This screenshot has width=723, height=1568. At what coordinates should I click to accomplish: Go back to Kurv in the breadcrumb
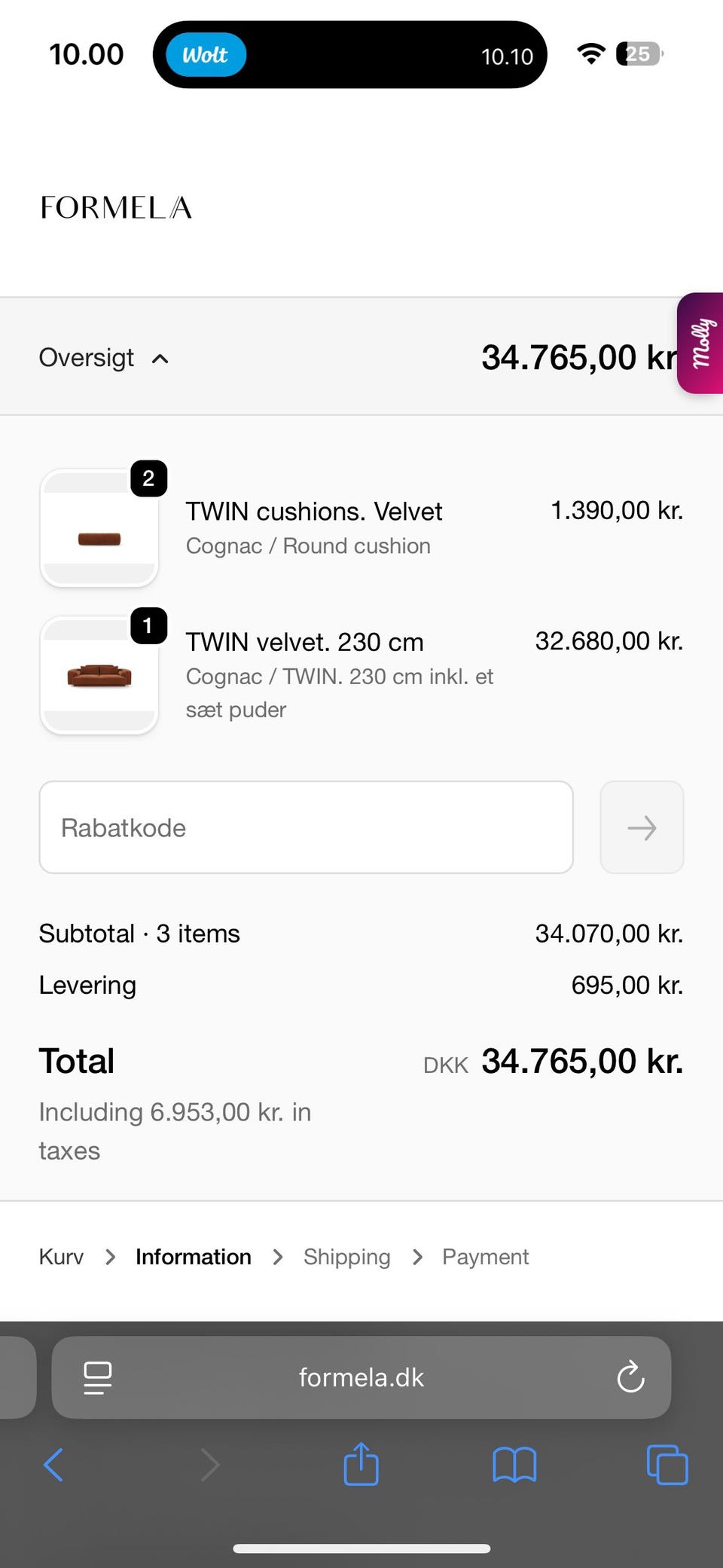click(x=61, y=1257)
